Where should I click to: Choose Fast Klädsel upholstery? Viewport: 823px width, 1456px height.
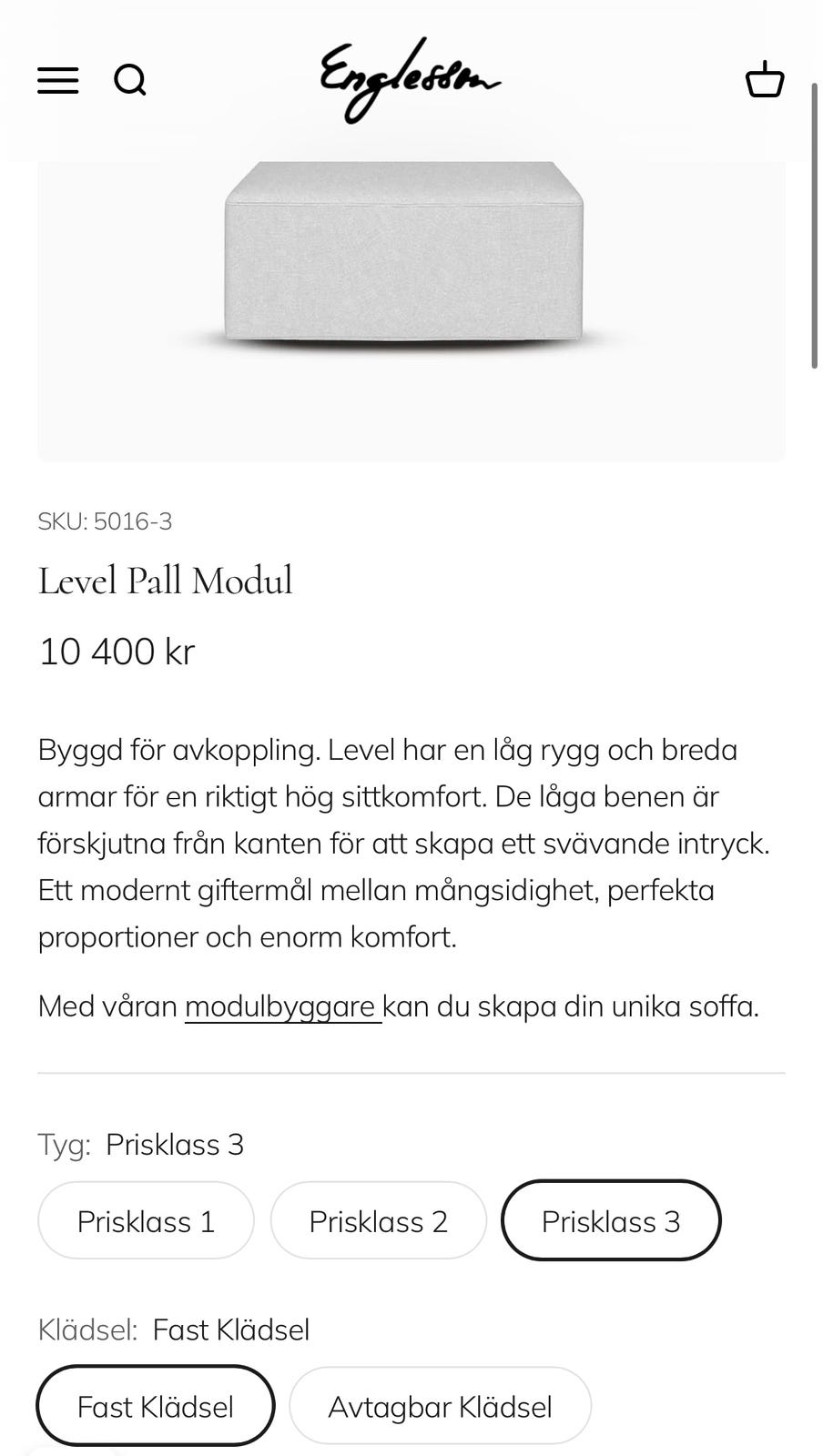156,1407
